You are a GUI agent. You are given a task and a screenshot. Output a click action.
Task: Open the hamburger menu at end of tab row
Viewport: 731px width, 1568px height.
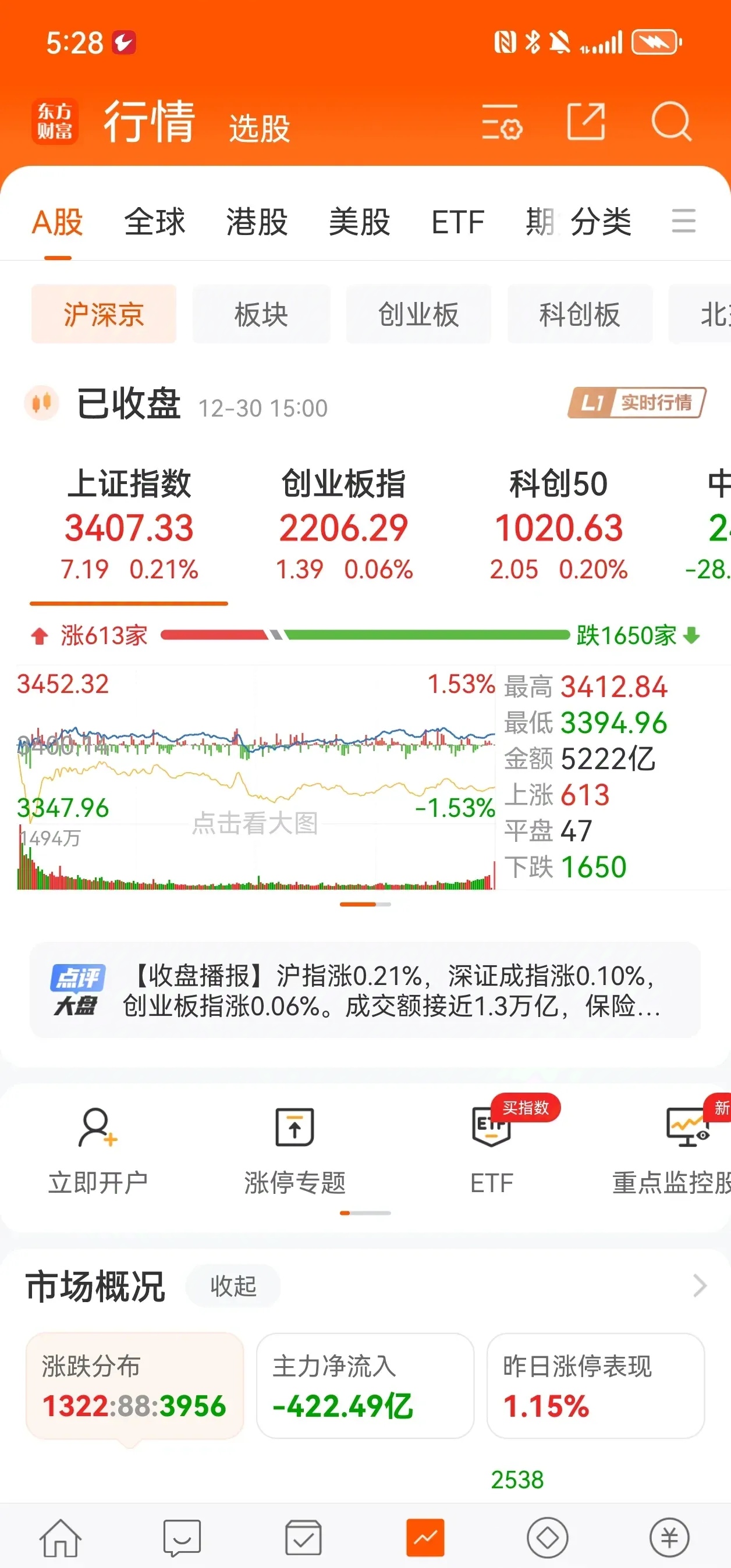(x=683, y=222)
